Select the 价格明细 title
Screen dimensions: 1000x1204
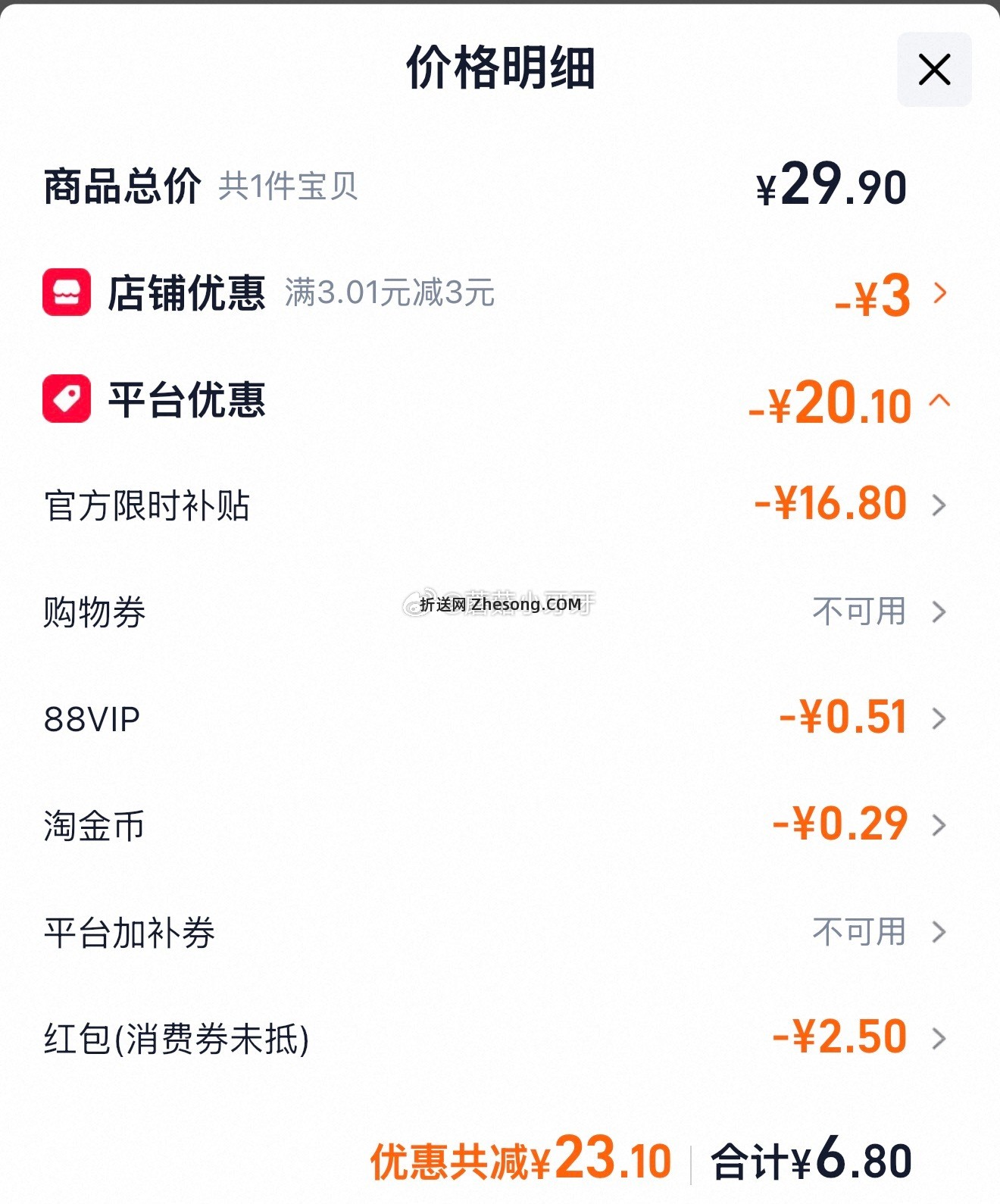pos(500,69)
